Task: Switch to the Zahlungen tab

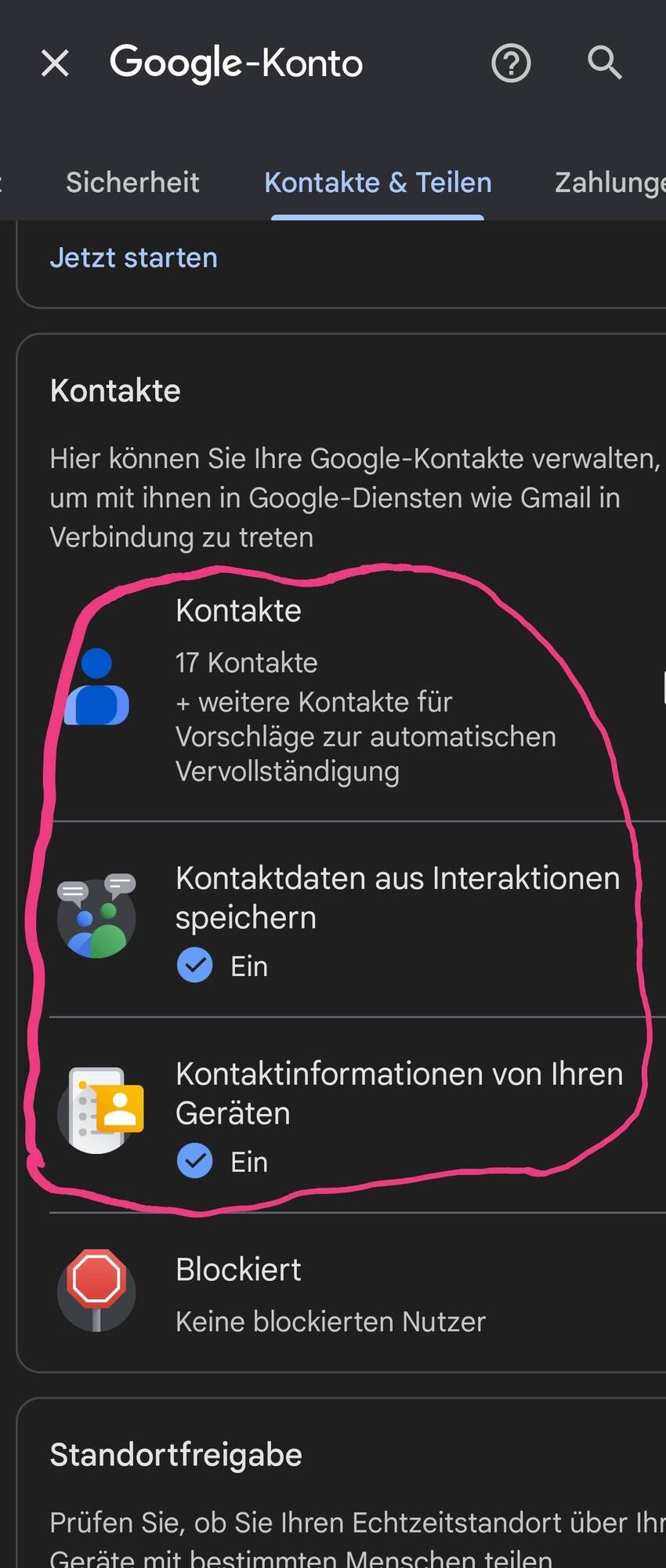Action: tap(610, 183)
